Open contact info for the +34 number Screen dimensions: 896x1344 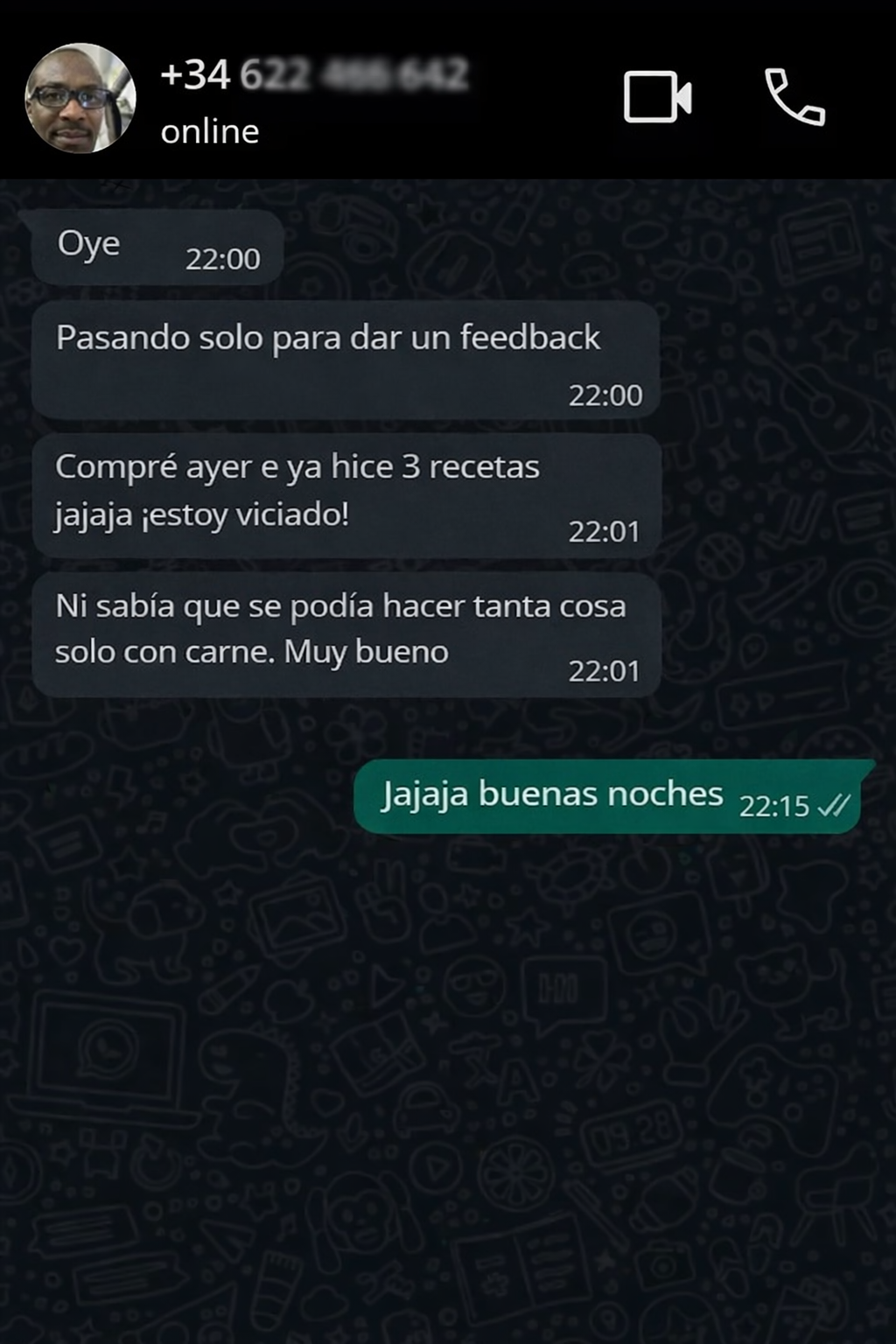313,76
